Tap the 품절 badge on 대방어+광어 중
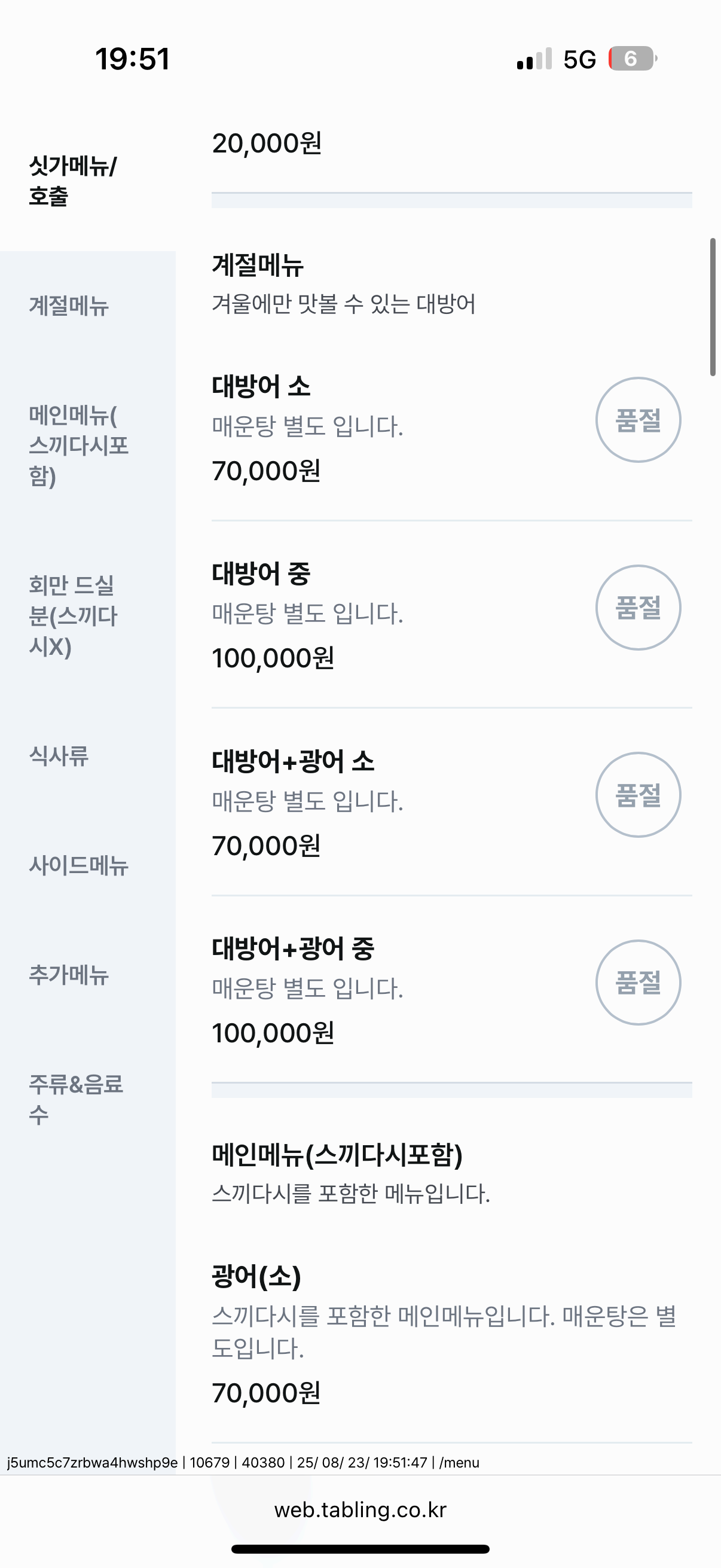This screenshot has width=721, height=1568. [638, 983]
